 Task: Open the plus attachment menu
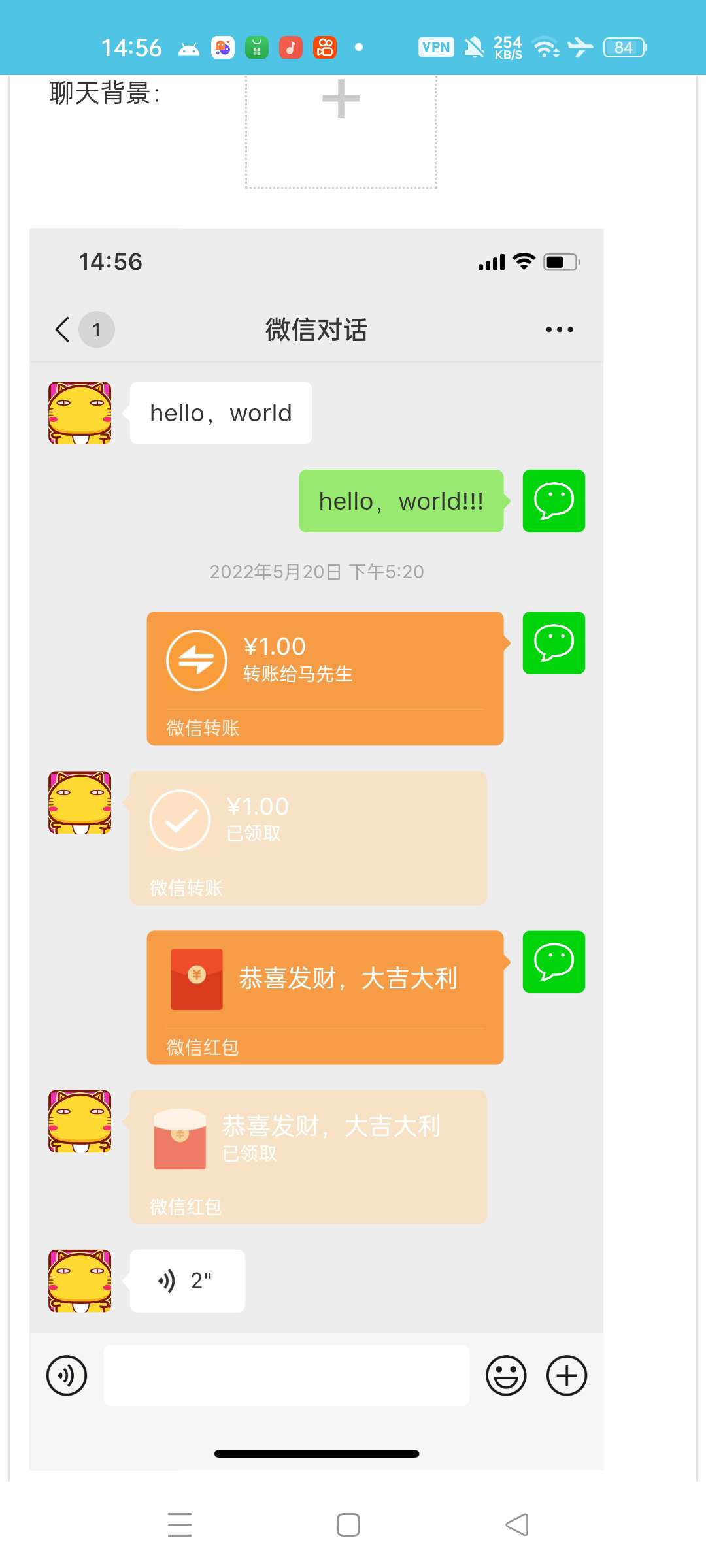(566, 1375)
